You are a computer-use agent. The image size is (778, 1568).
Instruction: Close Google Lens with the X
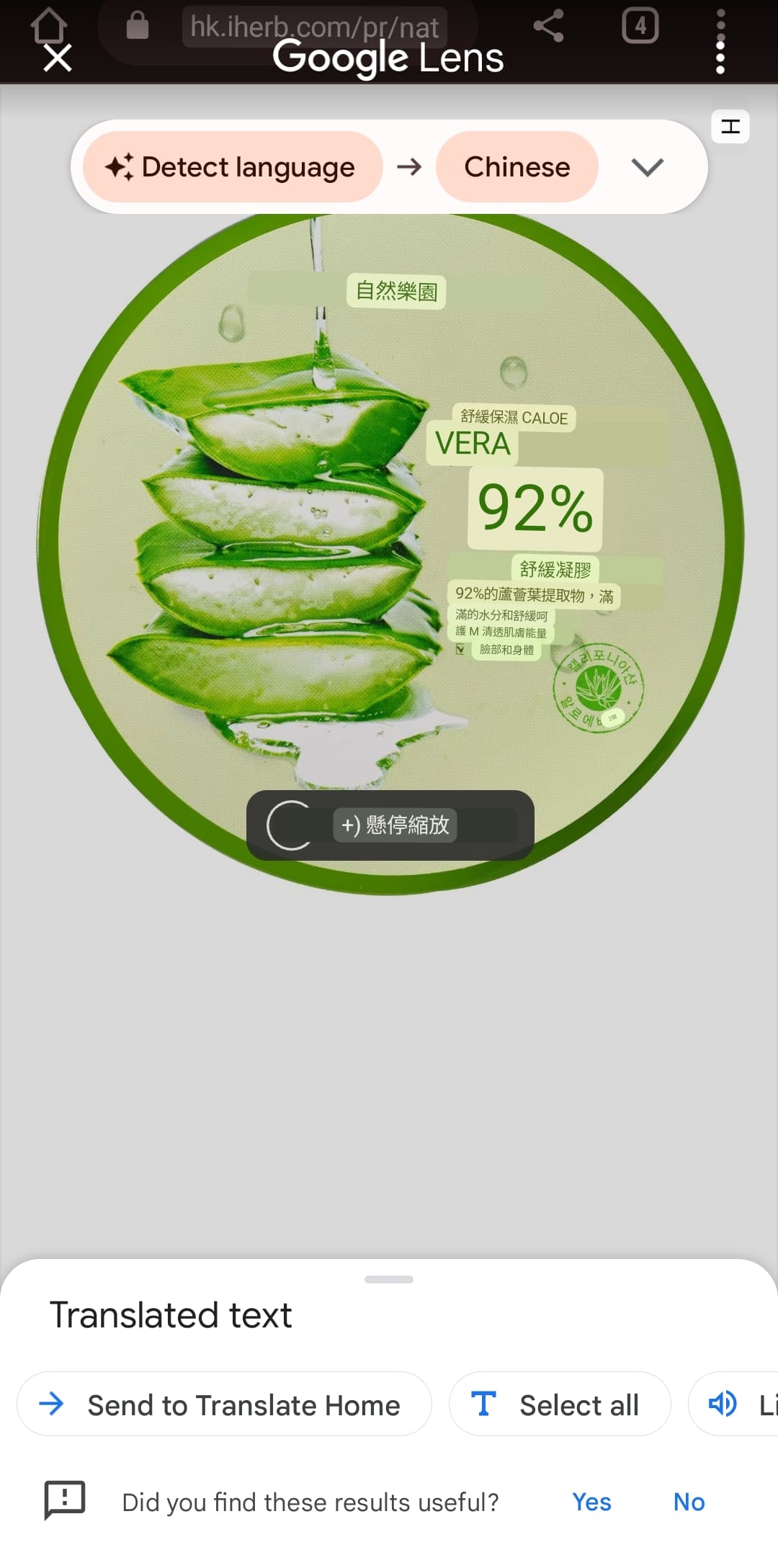point(58,58)
